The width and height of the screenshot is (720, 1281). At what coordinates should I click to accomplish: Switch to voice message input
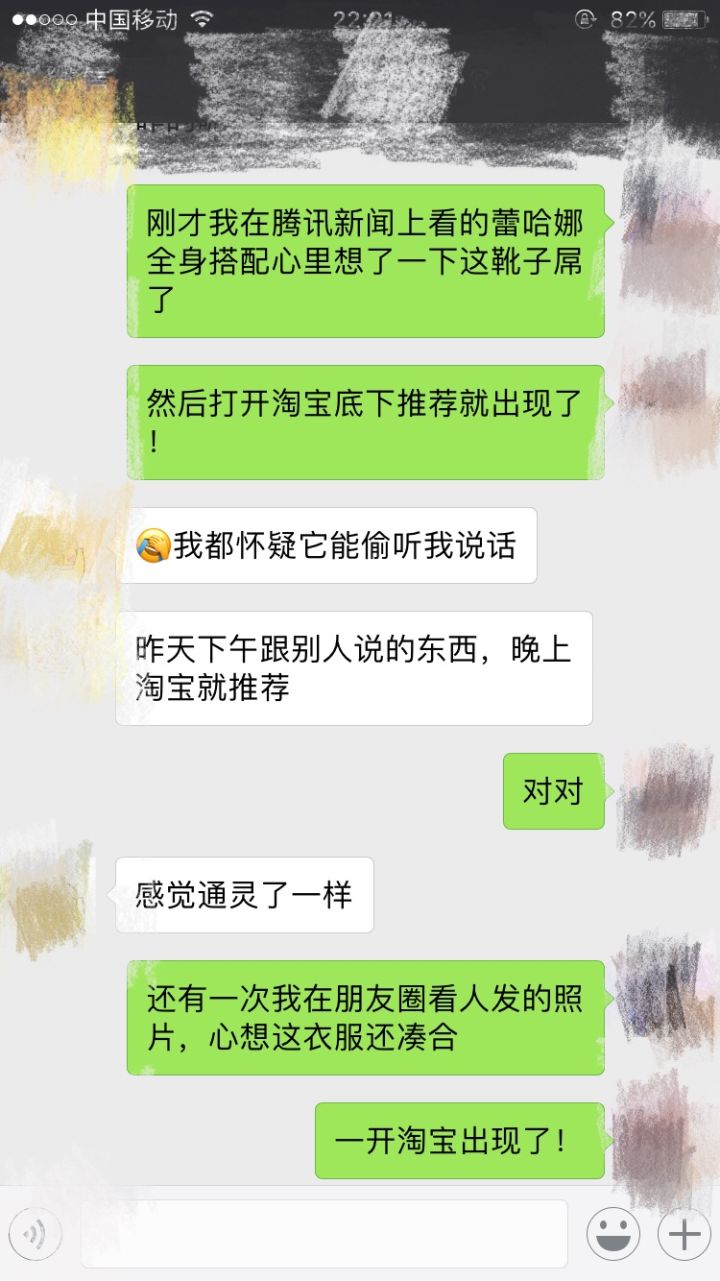(x=36, y=1235)
